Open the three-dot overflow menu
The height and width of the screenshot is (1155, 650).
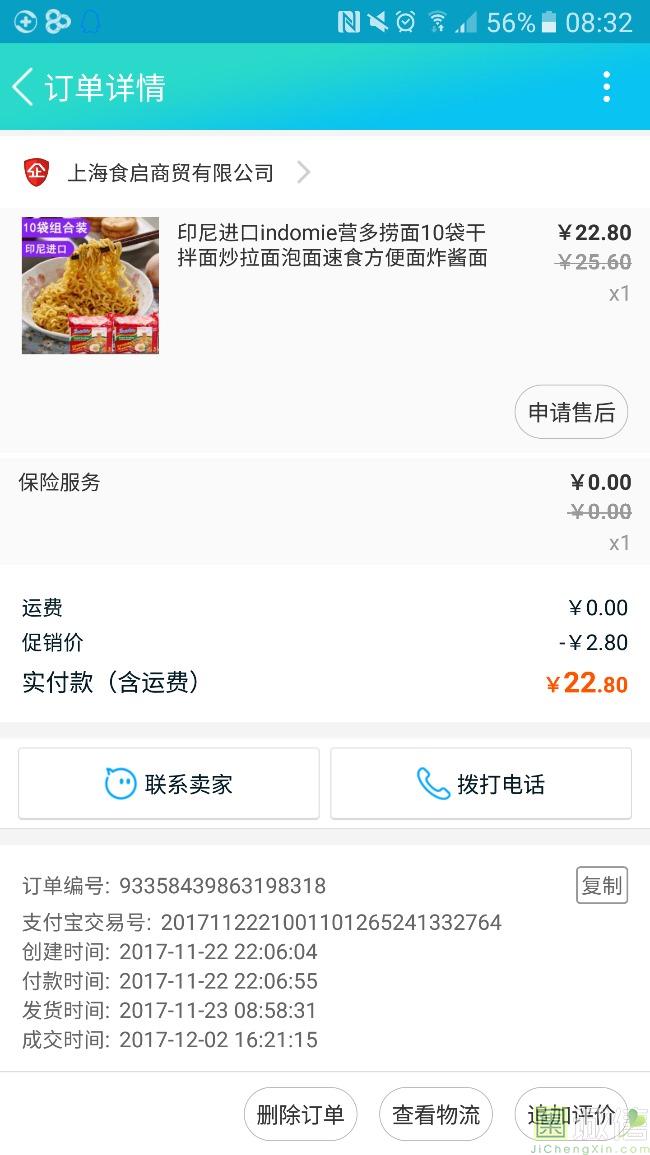[x=606, y=87]
